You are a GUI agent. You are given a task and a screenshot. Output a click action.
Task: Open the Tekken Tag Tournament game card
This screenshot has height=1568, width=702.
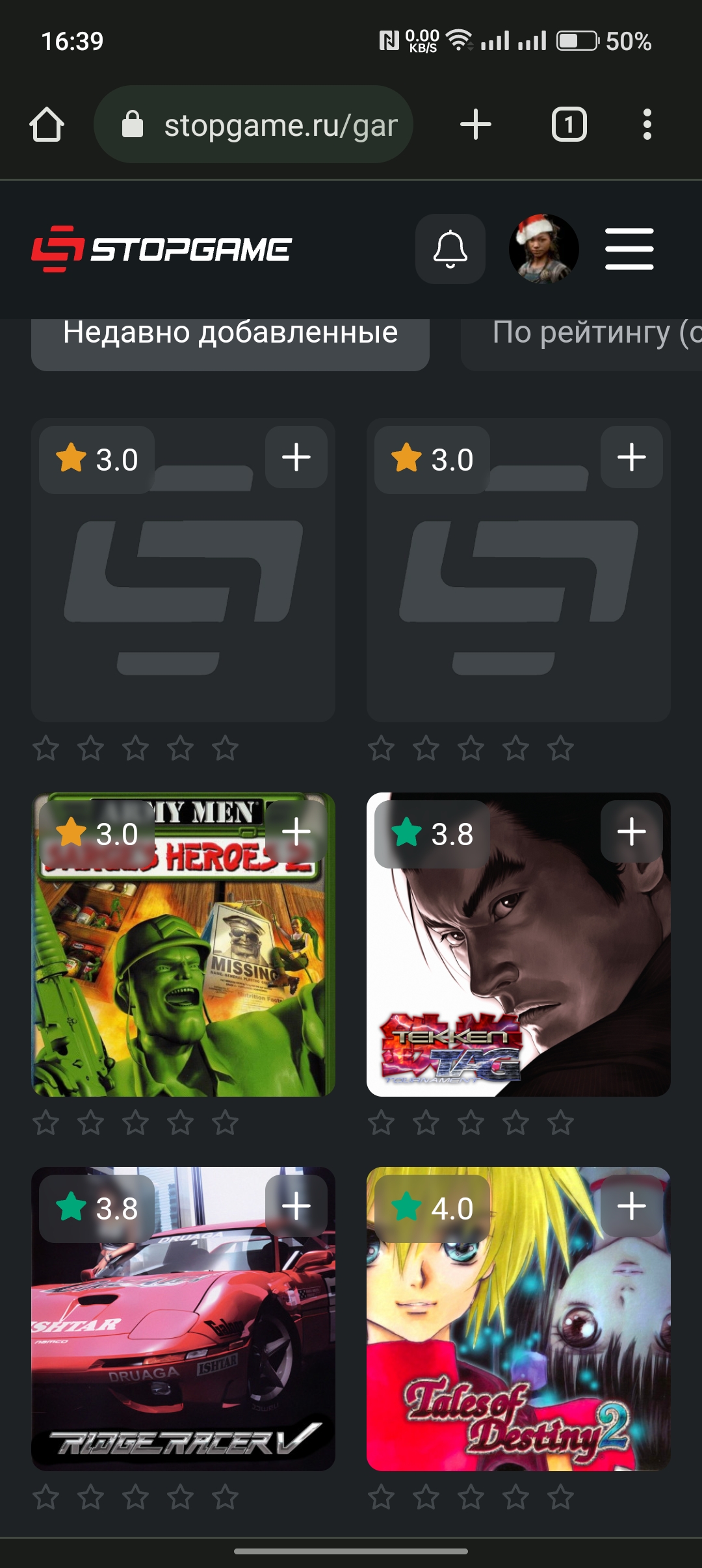tap(519, 945)
